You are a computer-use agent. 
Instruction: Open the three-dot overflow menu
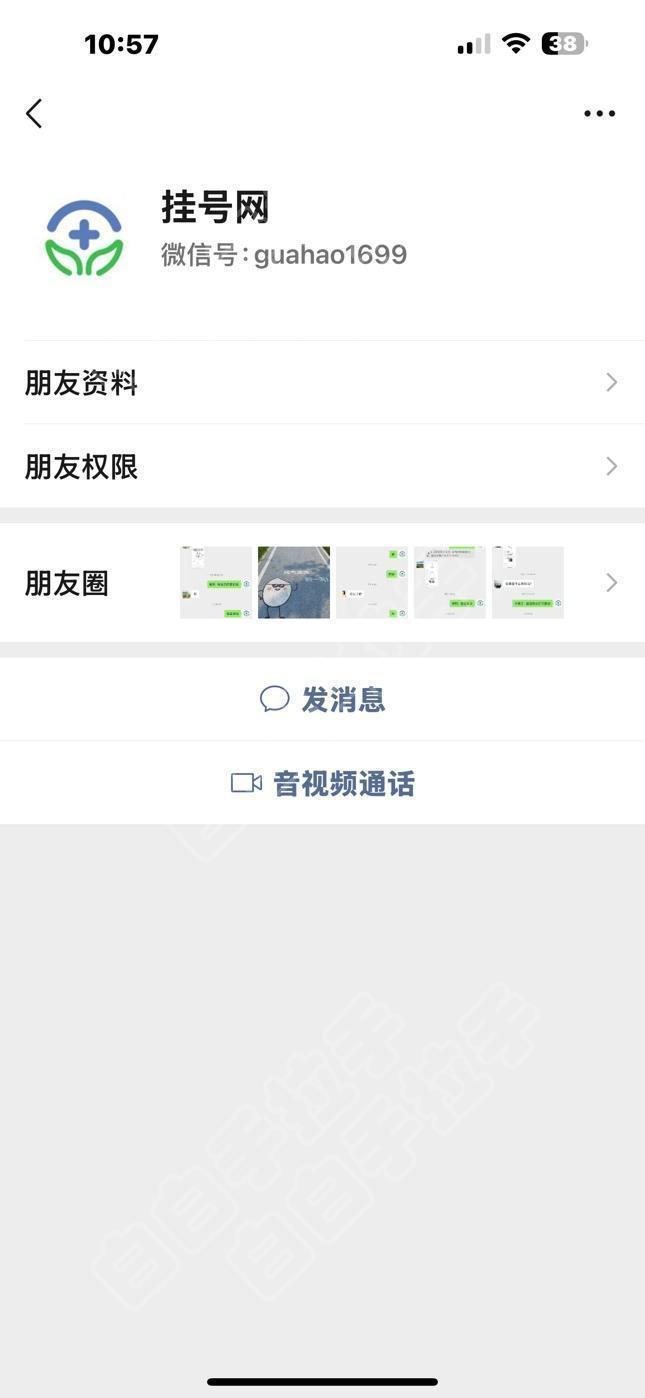[599, 113]
